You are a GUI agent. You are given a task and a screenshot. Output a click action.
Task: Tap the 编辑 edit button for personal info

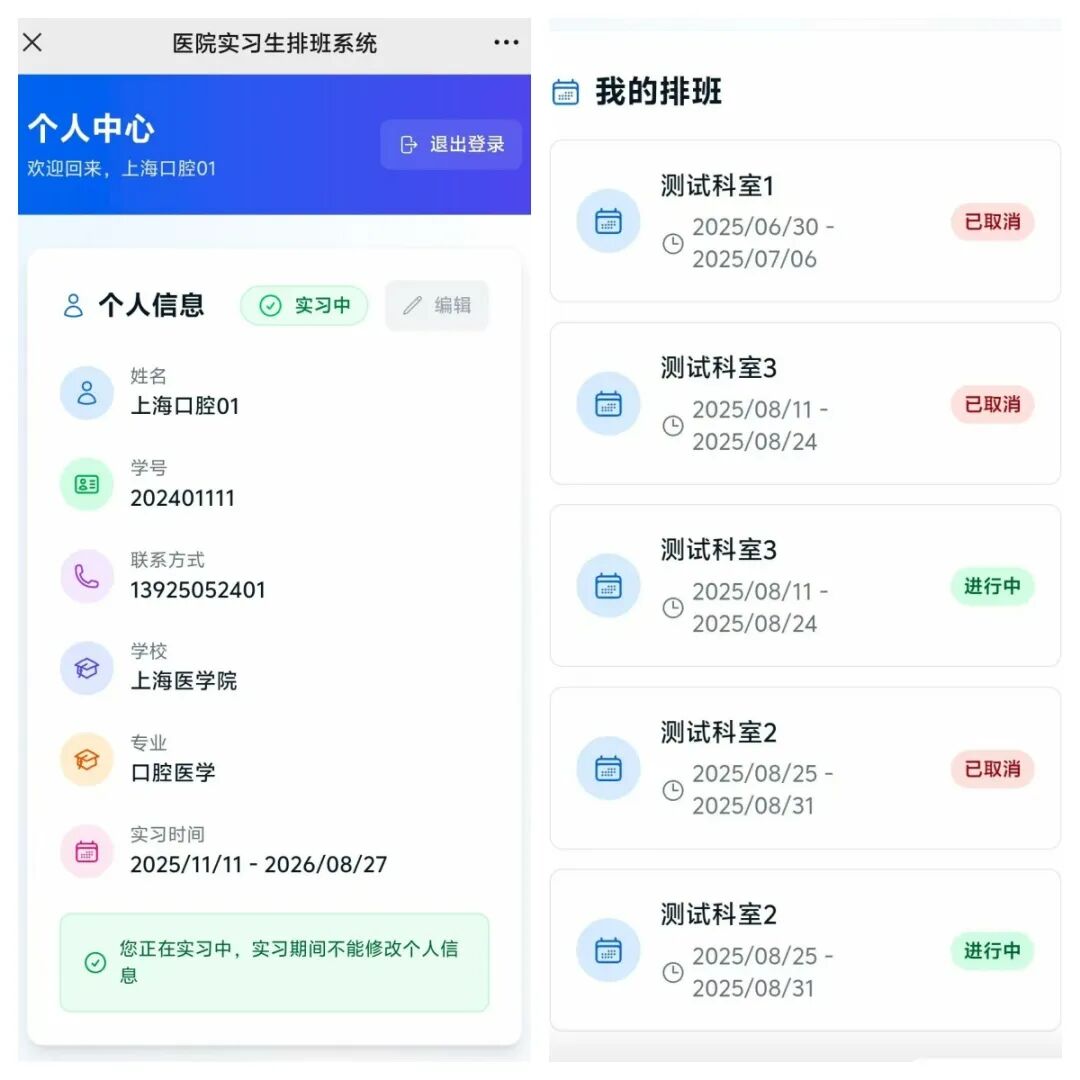[x=437, y=305]
